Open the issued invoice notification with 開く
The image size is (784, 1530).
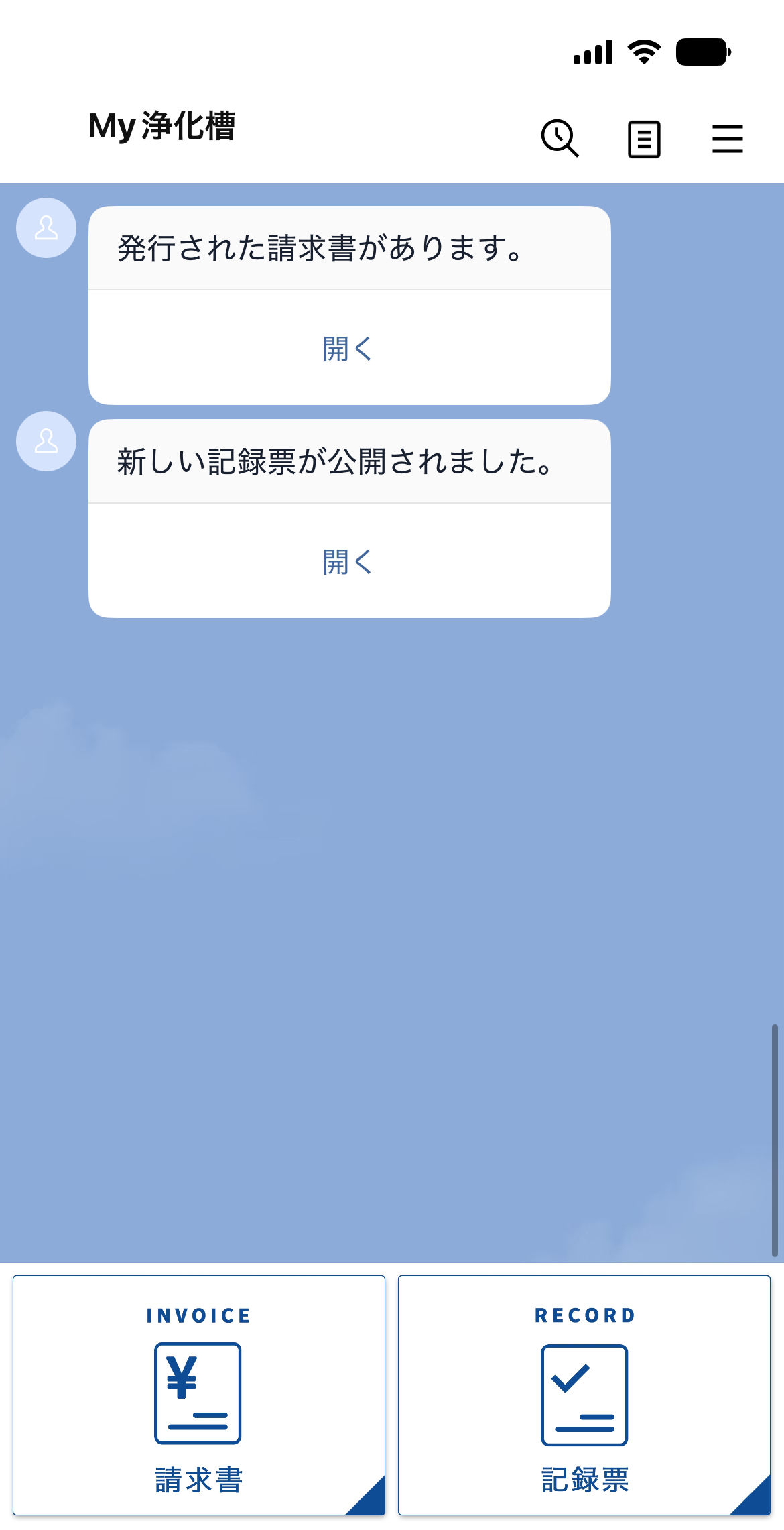tap(348, 347)
